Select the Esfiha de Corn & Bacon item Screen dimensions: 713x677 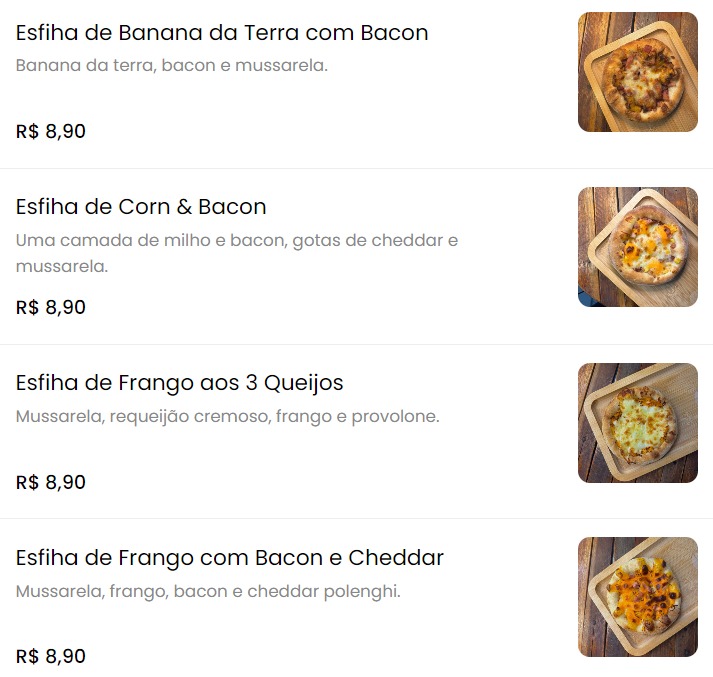(x=141, y=207)
